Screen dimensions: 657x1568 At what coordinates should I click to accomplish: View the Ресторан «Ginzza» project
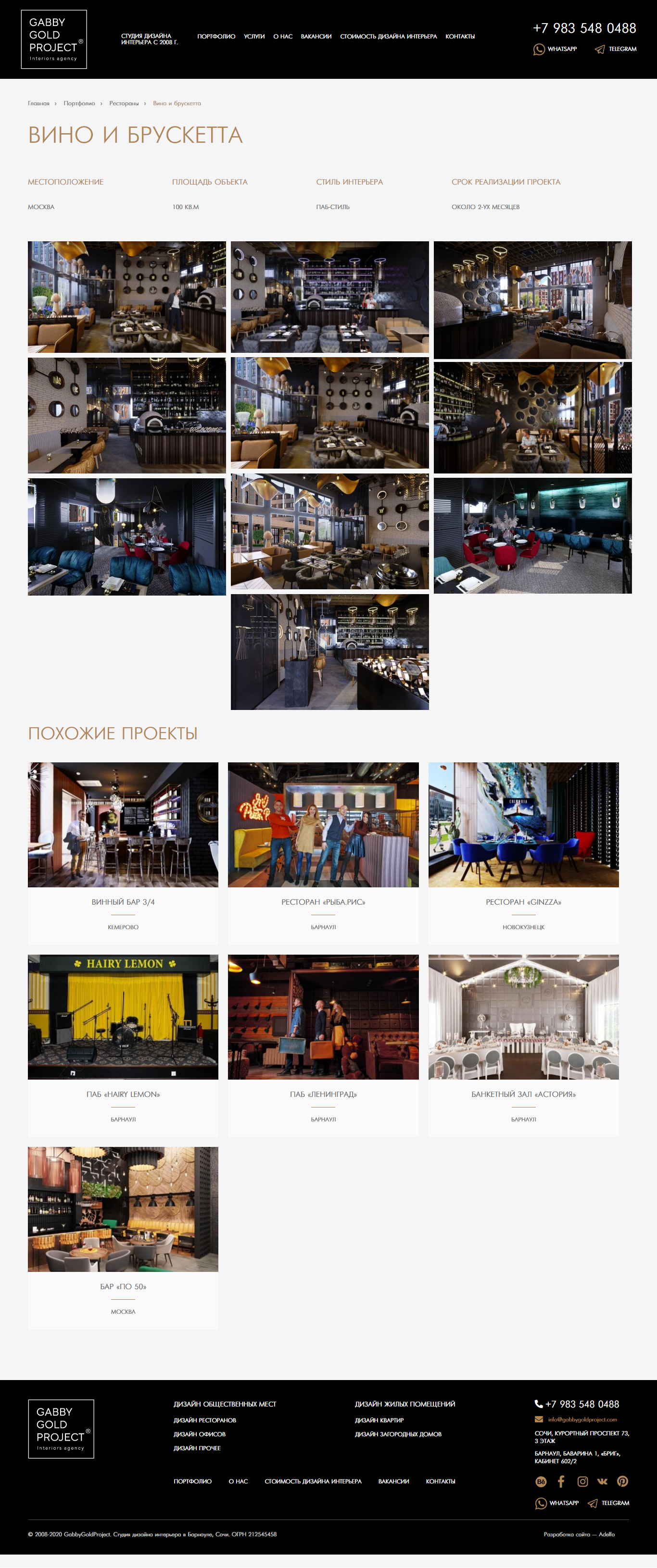click(x=524, y=853)
